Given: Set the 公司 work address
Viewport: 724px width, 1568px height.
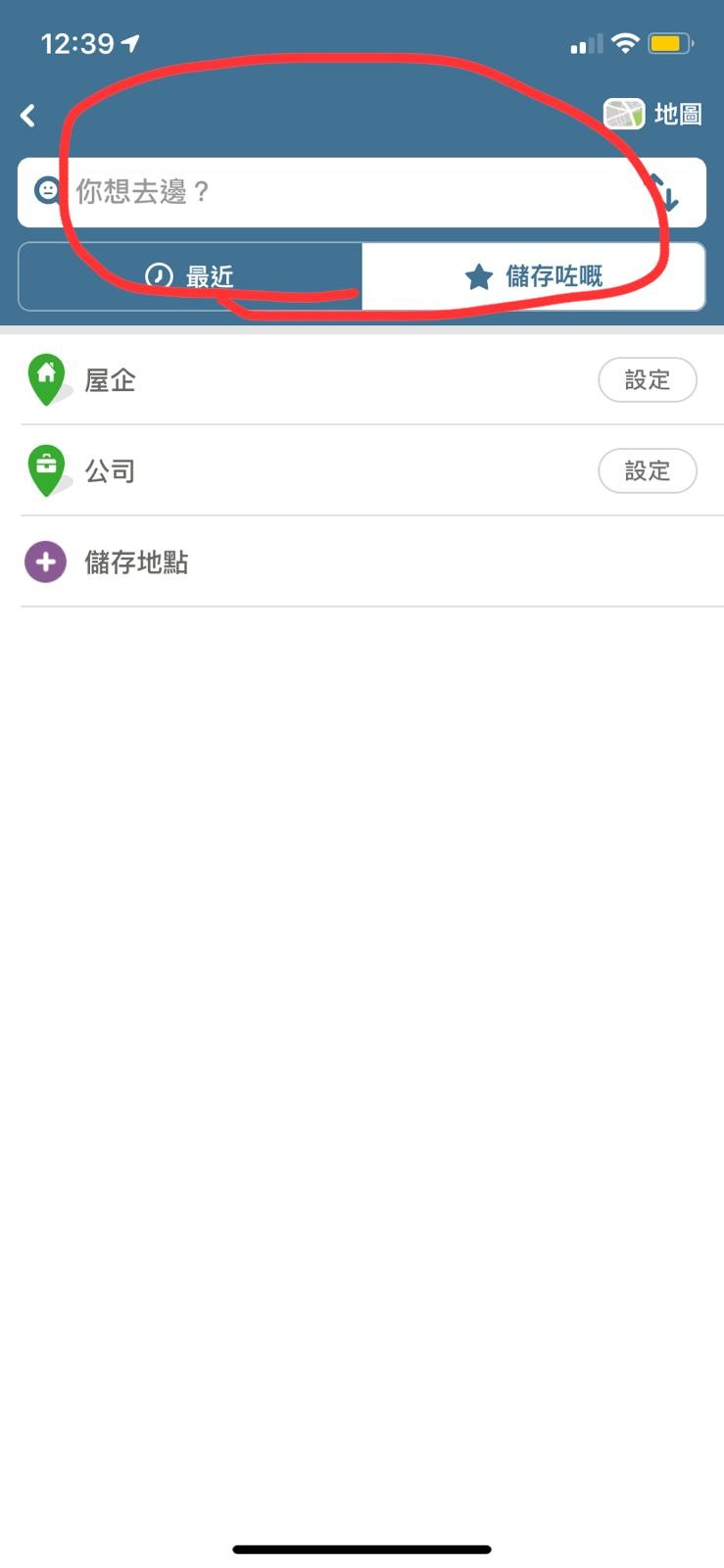Looking at the screenshot, I should coord(647,471).
